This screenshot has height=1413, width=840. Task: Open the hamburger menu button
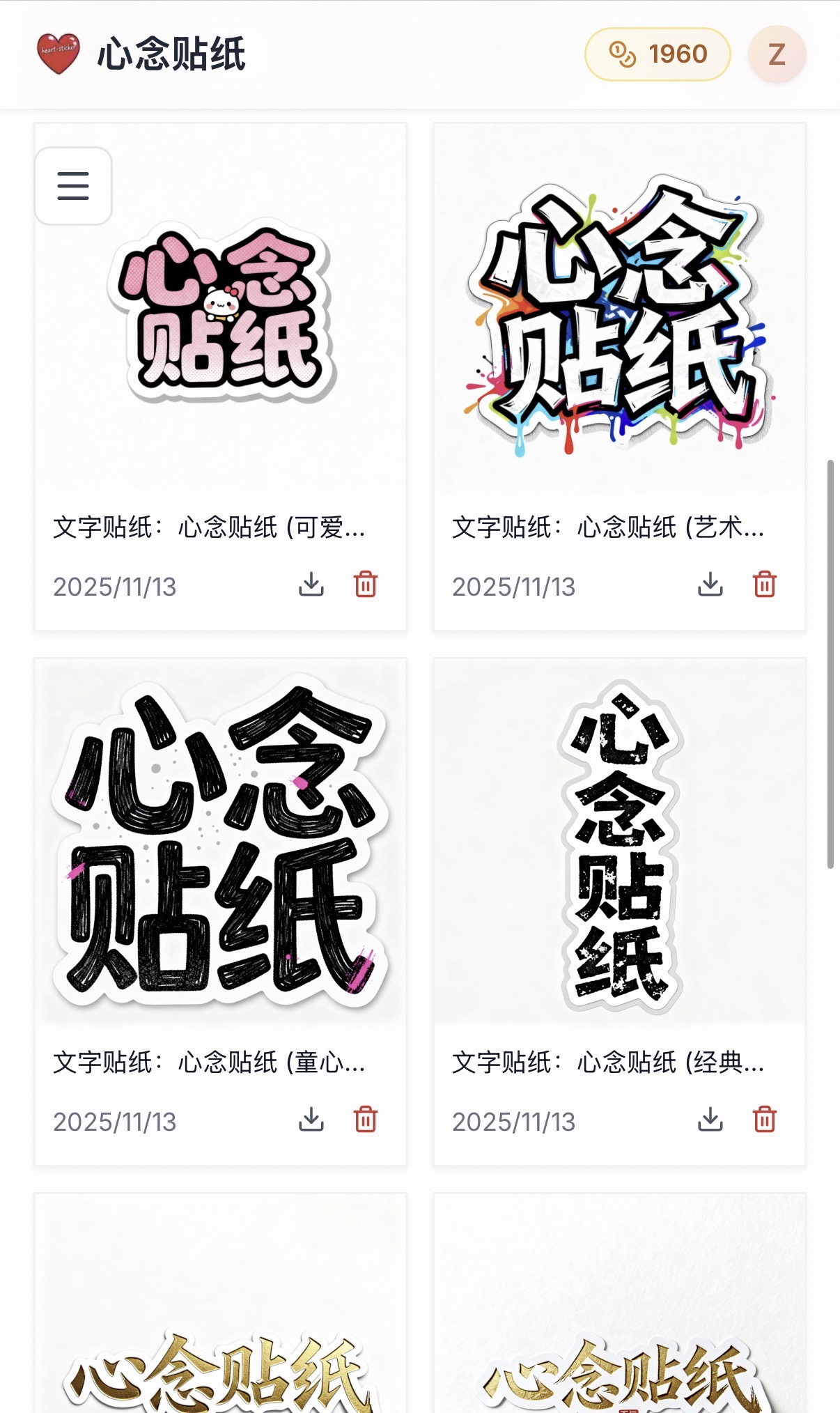click(73, 186)
